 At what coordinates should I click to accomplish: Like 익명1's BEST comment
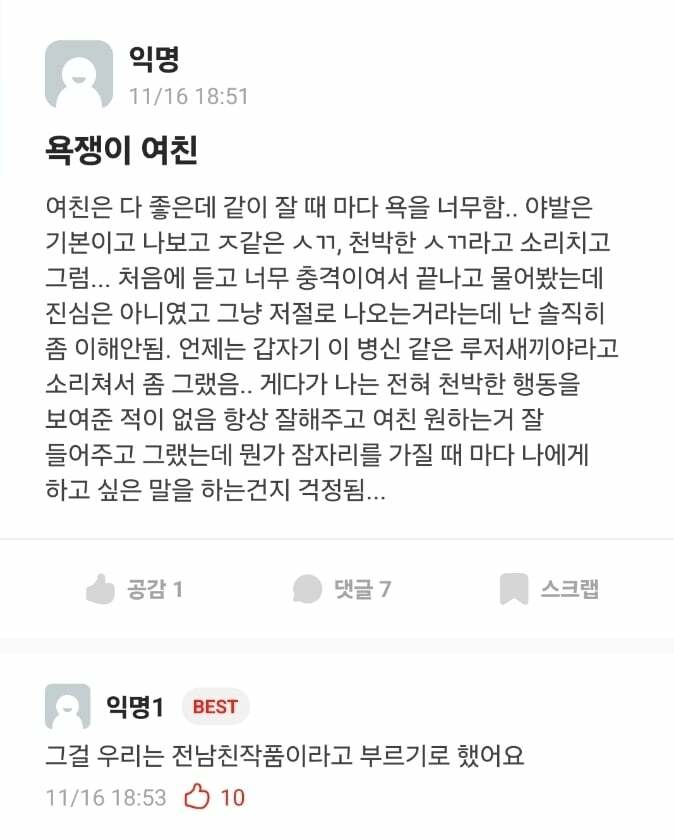tap(199, 797)
